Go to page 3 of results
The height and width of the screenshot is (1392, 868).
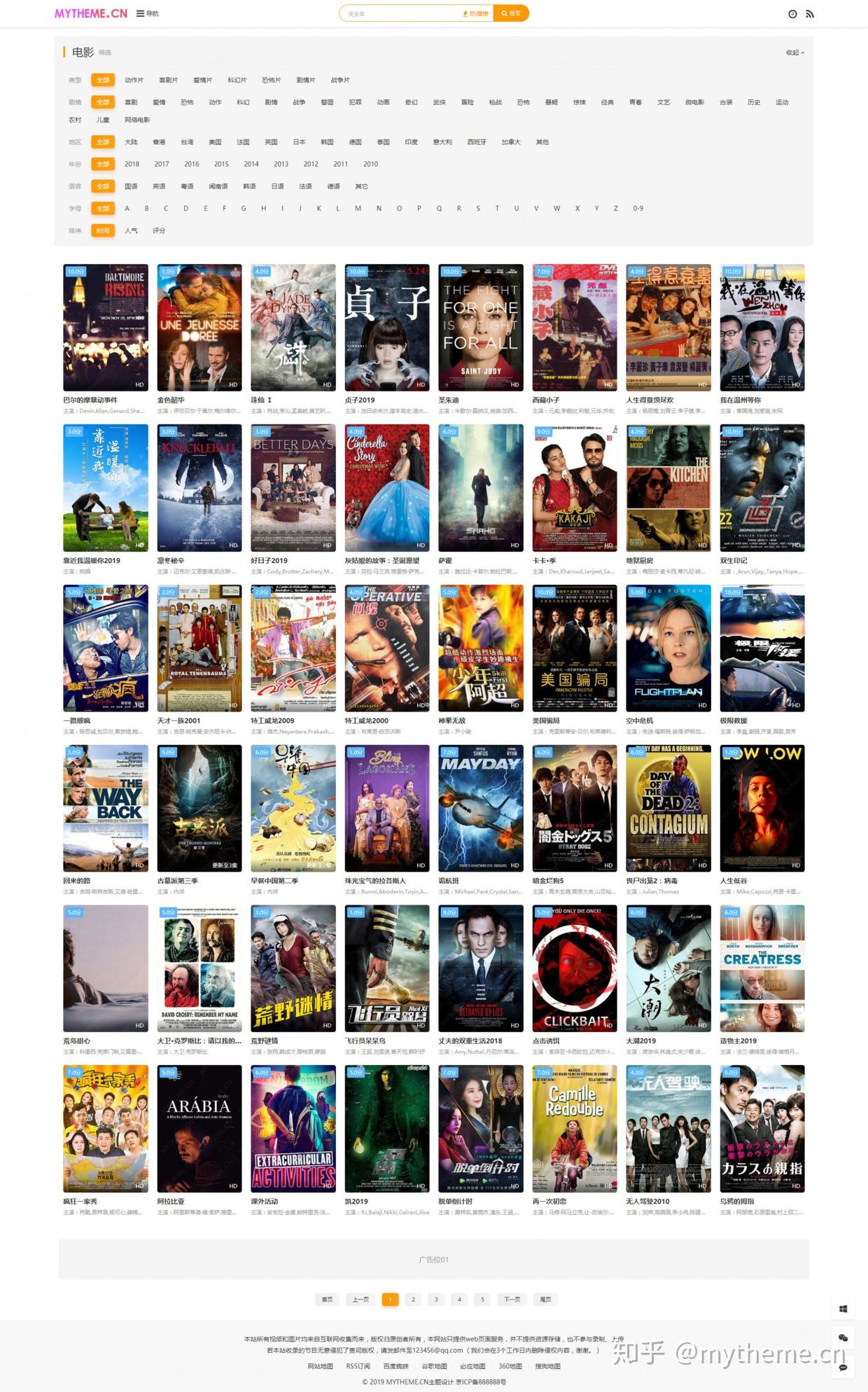[x=436, y=1300]
